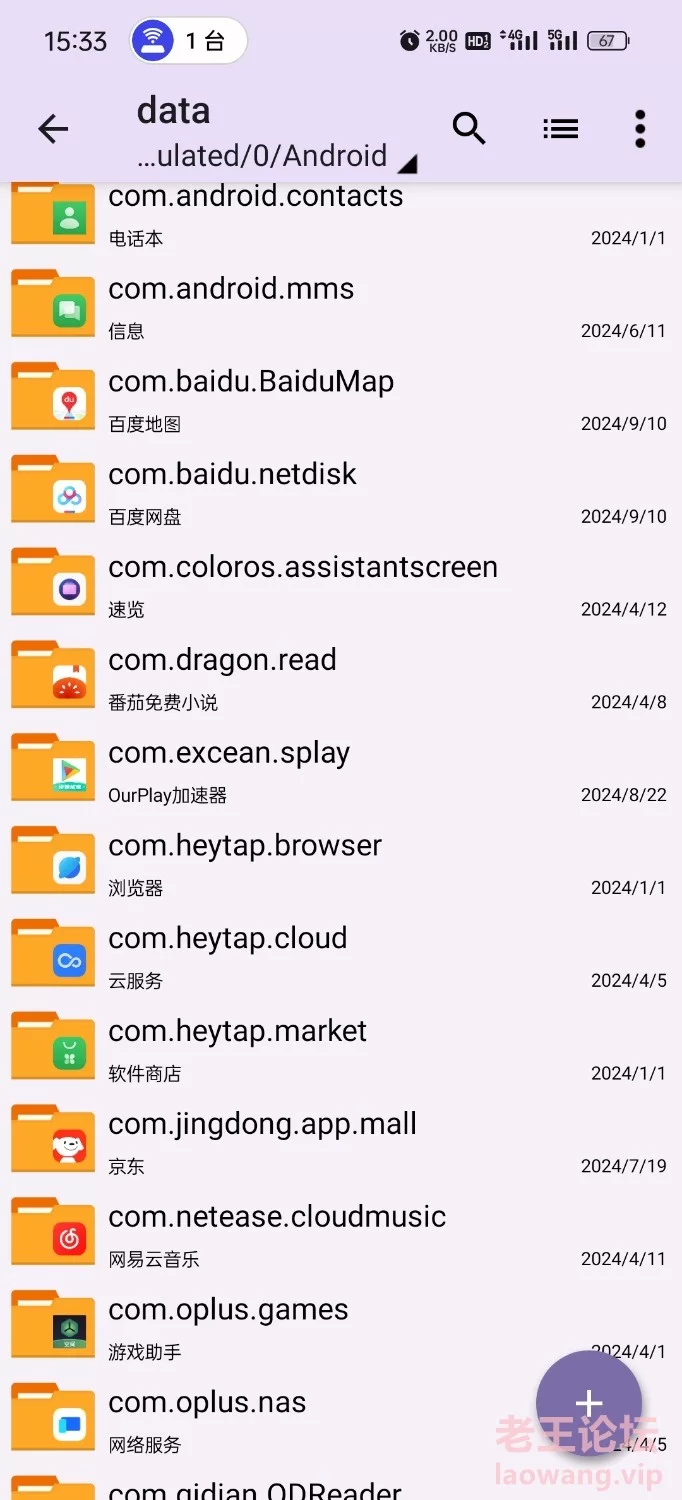Open the com.heytap.cloud folder

pyautogui.click(x=341, y=959)
